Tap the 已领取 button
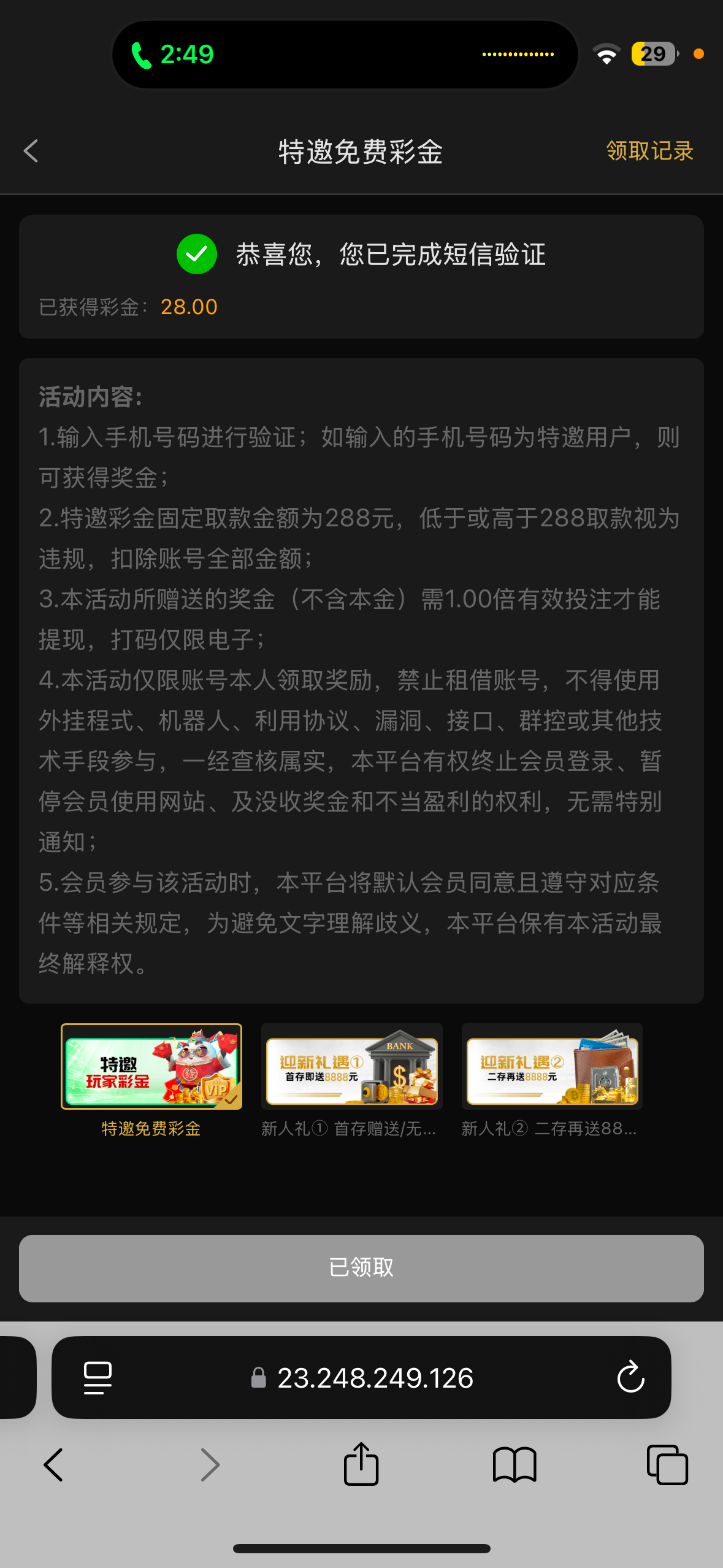723x1568 pixels. [361, 1268]
